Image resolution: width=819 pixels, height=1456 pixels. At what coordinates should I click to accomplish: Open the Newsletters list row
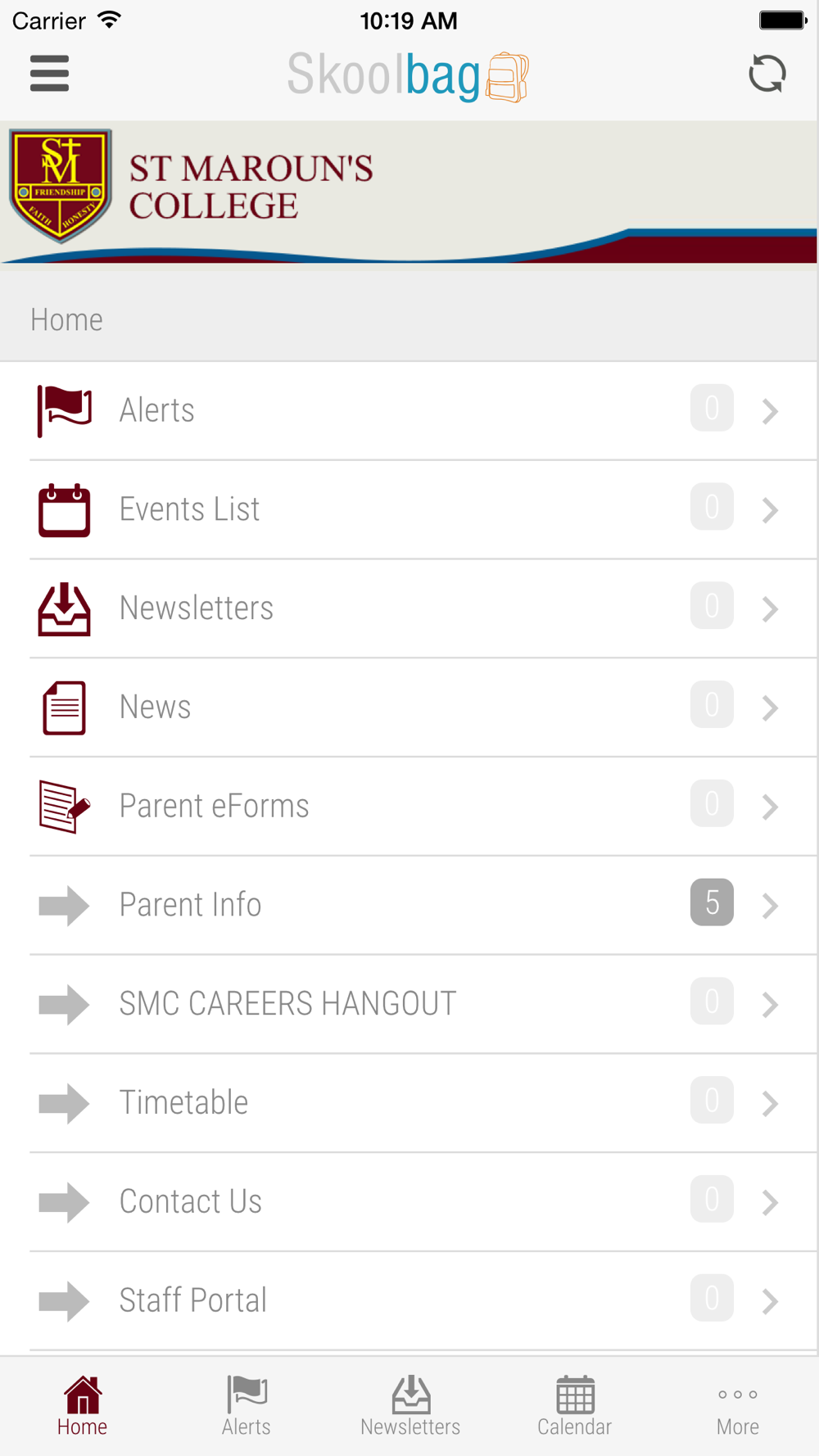(x=409, y=608)
